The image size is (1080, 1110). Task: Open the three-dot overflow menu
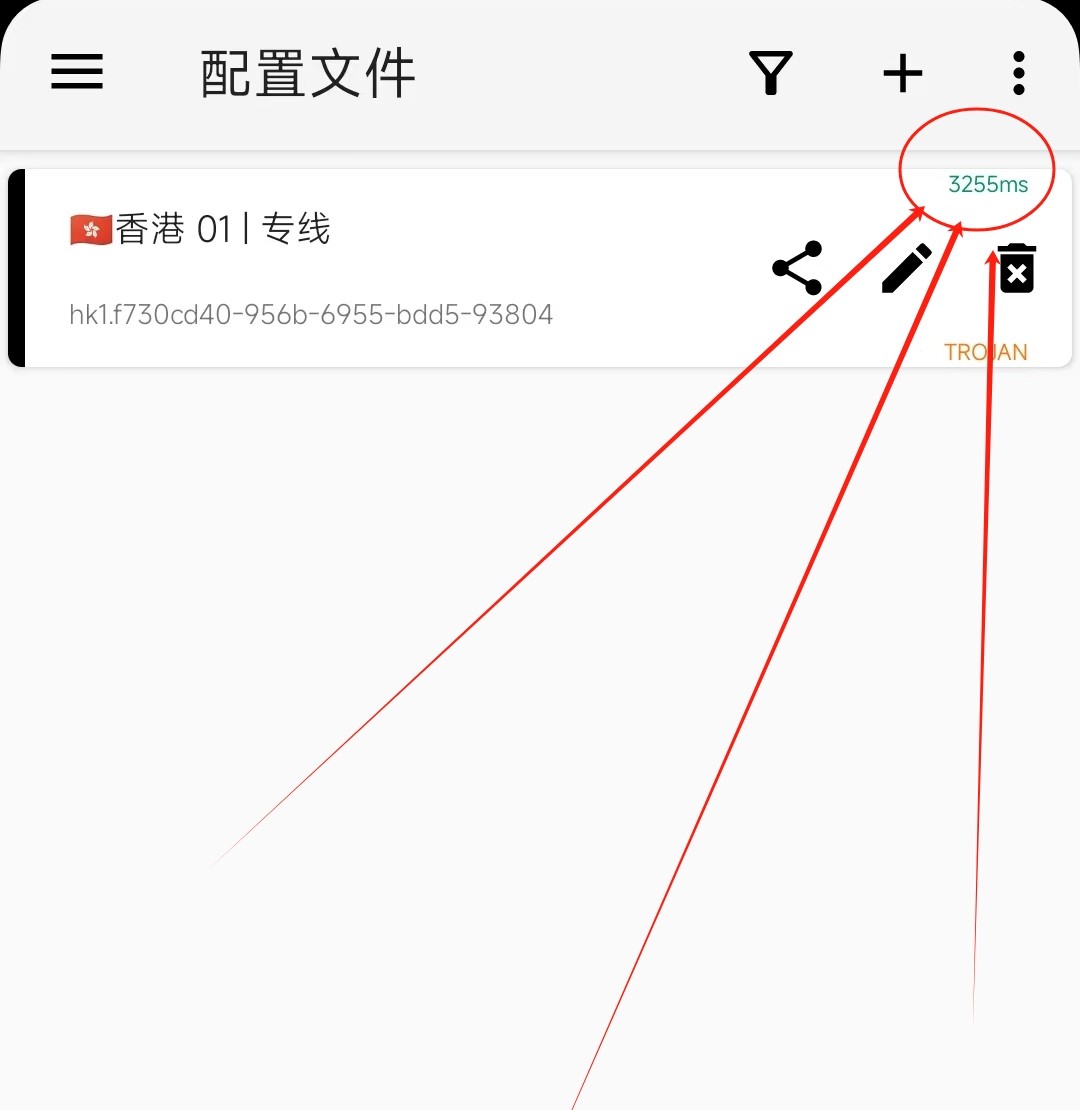click(1018, 73)
